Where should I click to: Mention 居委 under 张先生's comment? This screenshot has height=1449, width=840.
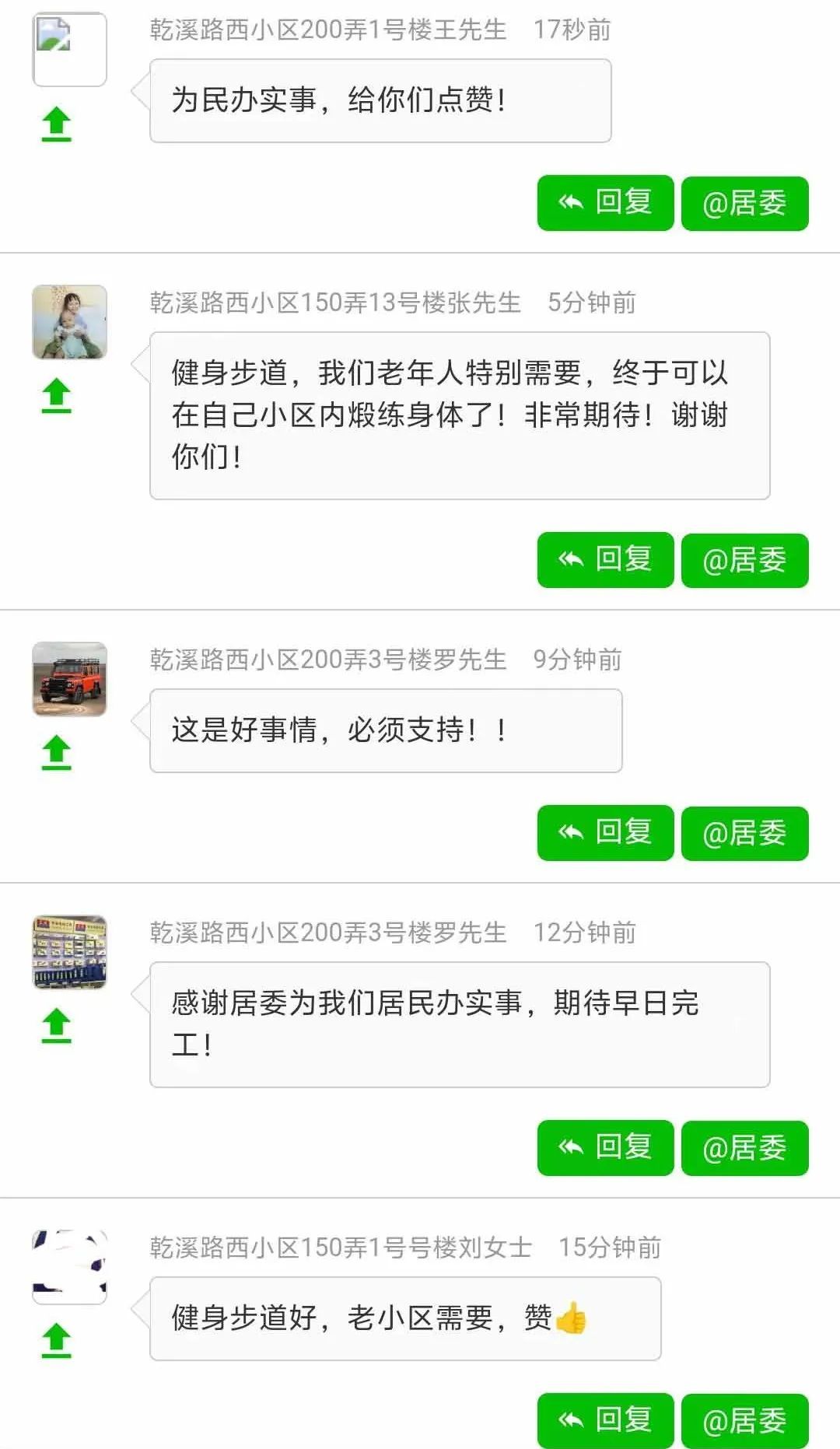(x=744, y=560)
